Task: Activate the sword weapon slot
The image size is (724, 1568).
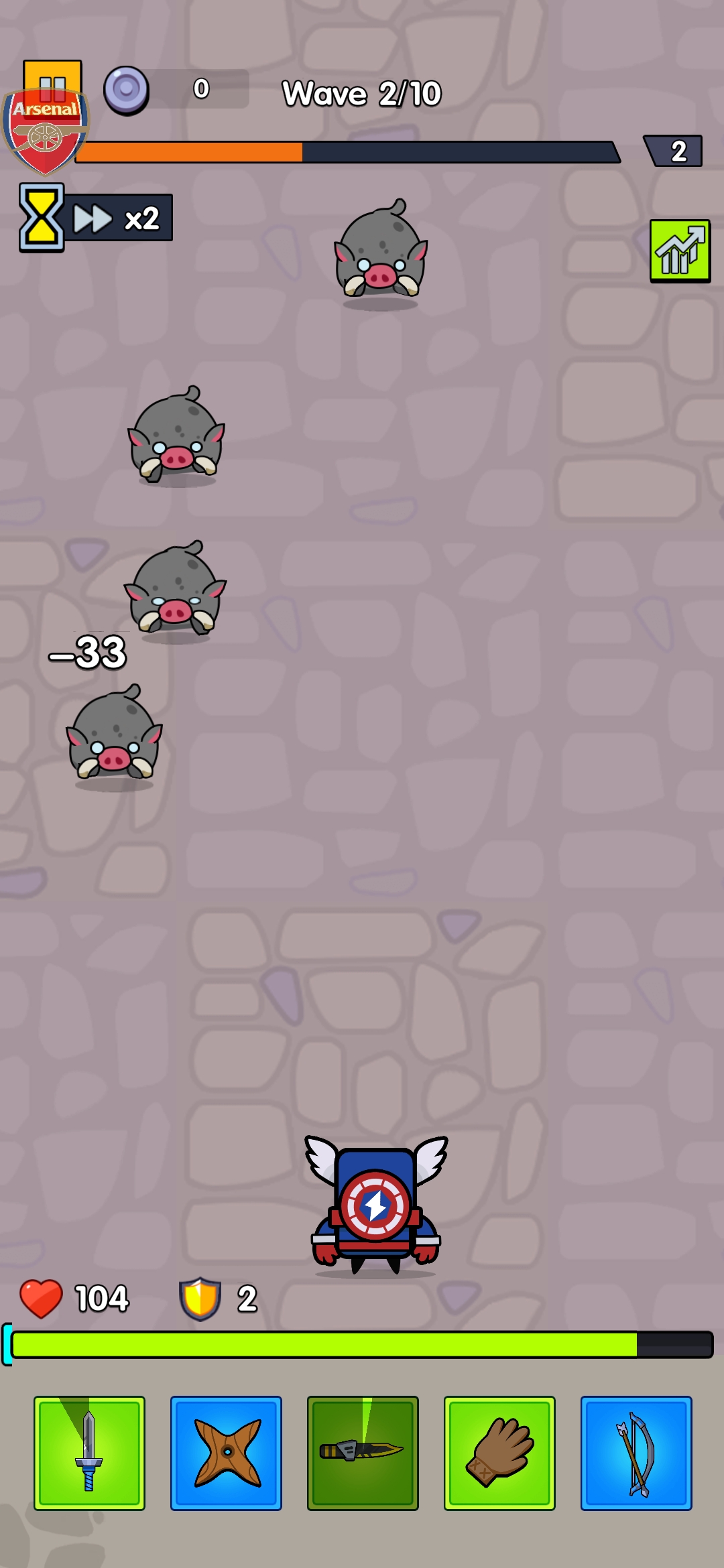Action: 89,1453
